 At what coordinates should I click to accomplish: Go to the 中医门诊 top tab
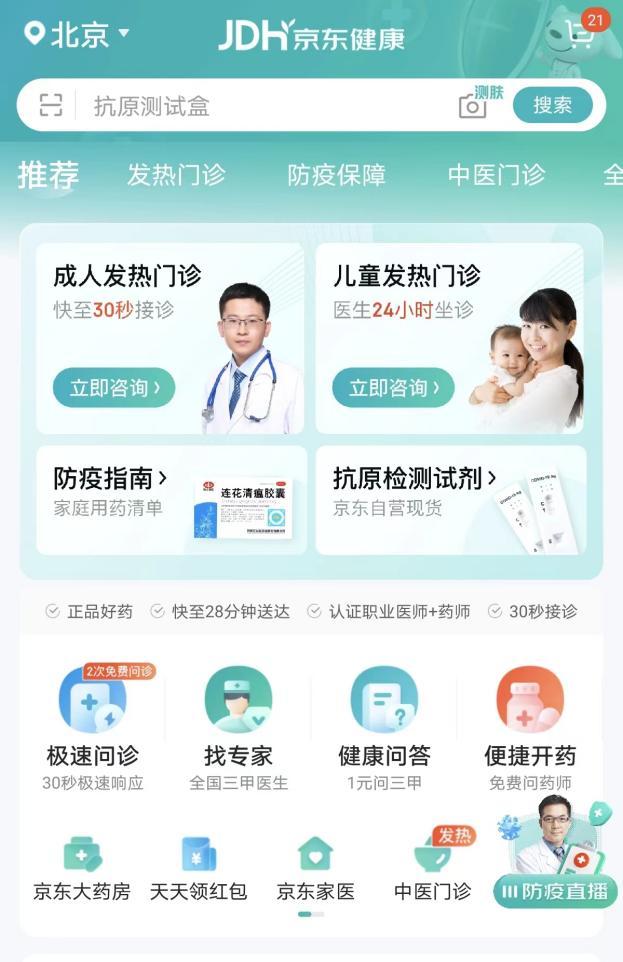(x=496, y=175)
